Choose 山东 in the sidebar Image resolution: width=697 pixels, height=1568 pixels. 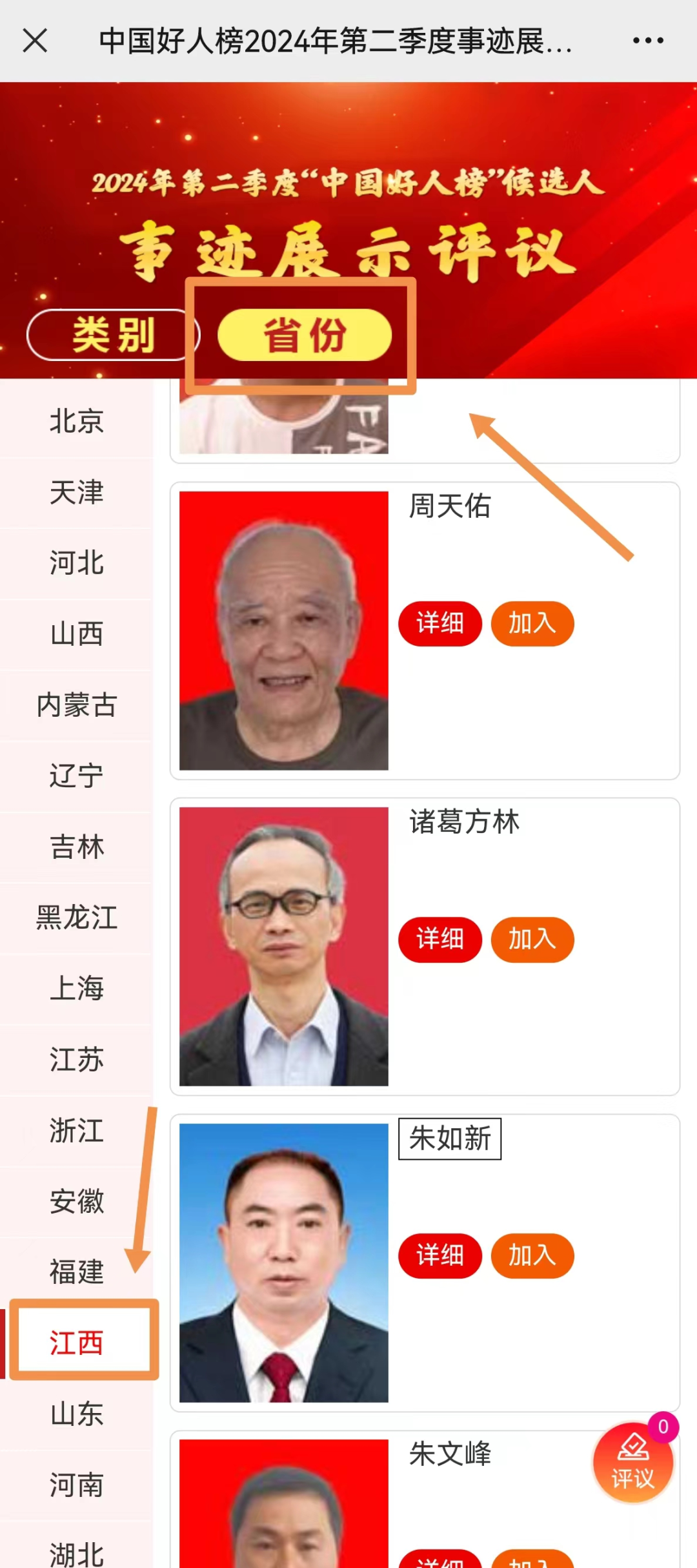tap(76, 1414)
